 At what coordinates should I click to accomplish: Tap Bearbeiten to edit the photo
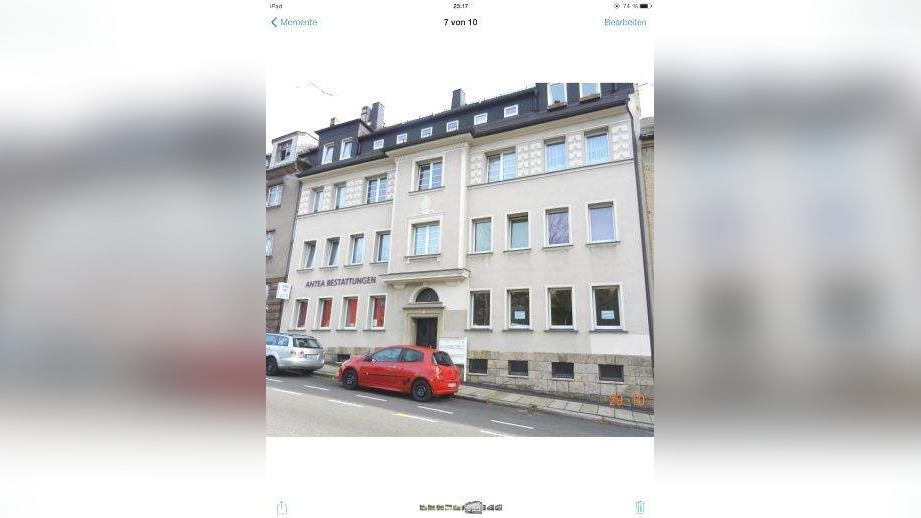coord(625,22)
